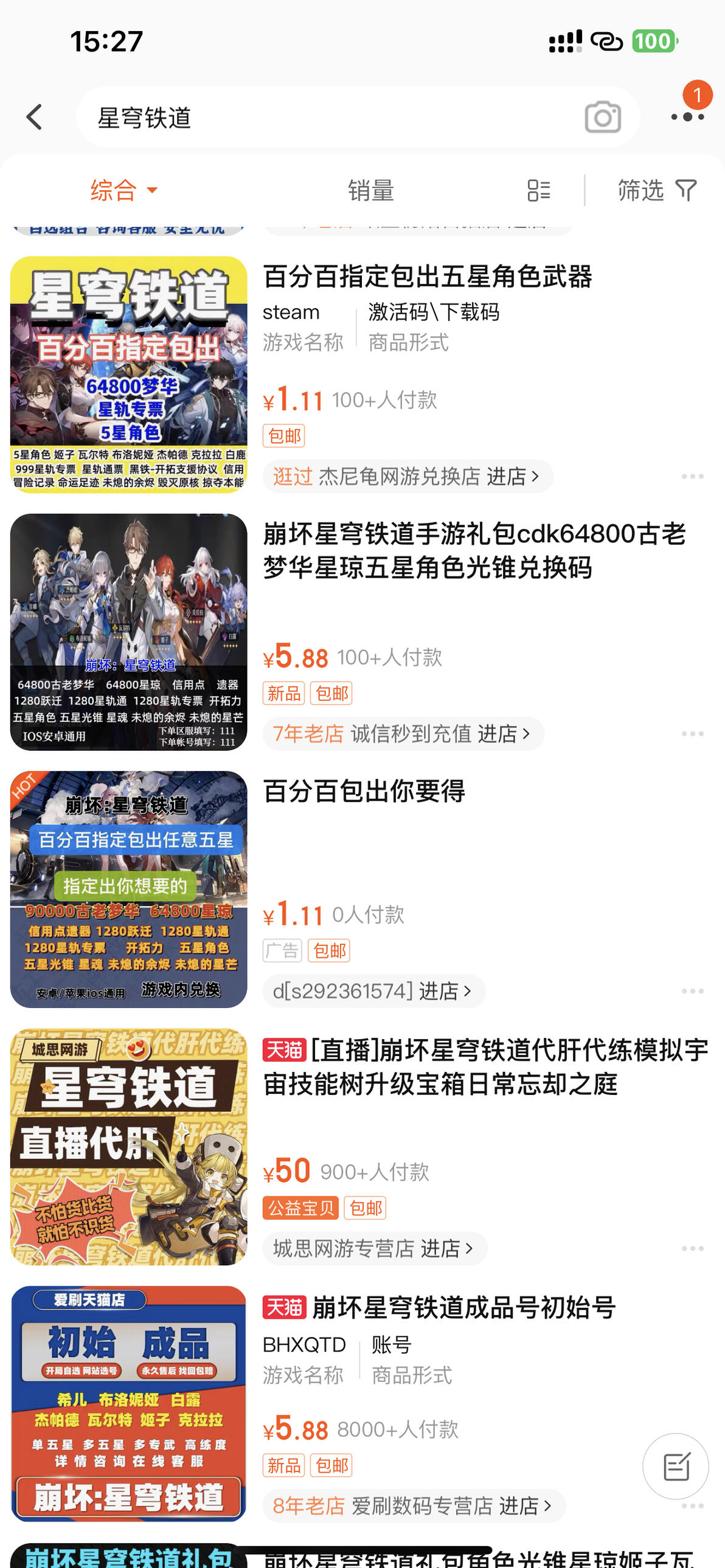Viewport: 725px width, 1568px height.
Task: Open the 直播代肝代练 listing priced ¥50
Action: pyautogui.click(x=486, y=1067)
